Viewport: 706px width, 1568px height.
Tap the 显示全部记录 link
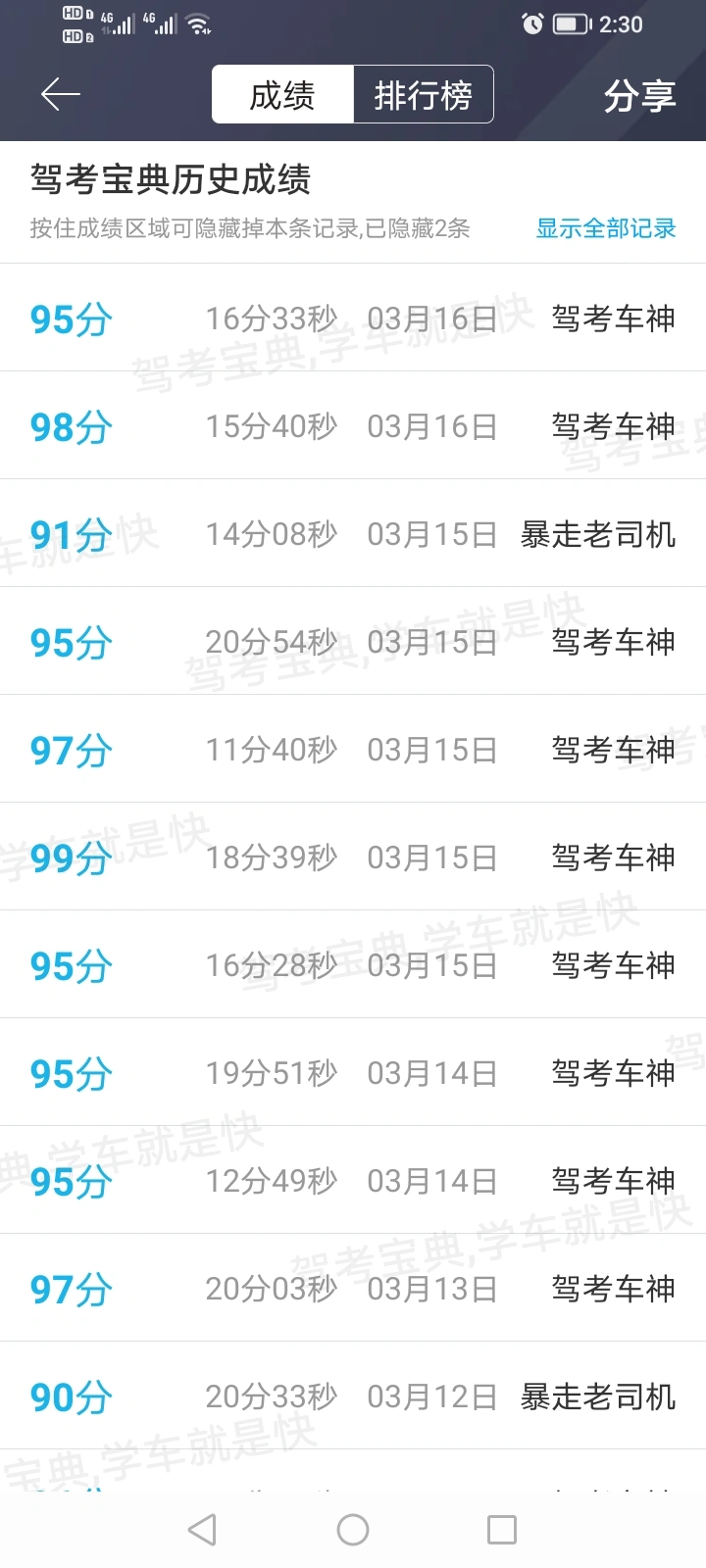pos(606,228)
